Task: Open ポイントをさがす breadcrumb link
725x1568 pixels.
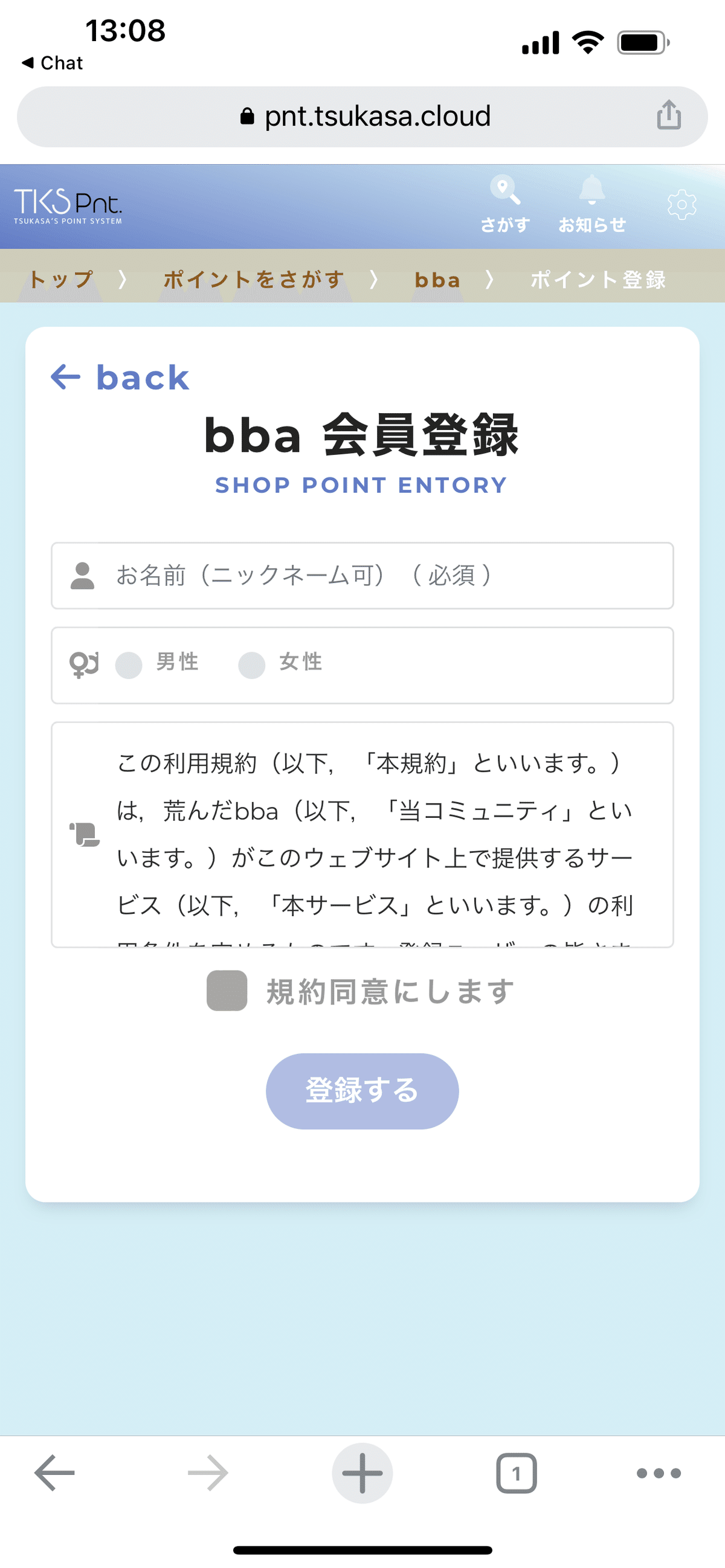Action: (253, 280)
